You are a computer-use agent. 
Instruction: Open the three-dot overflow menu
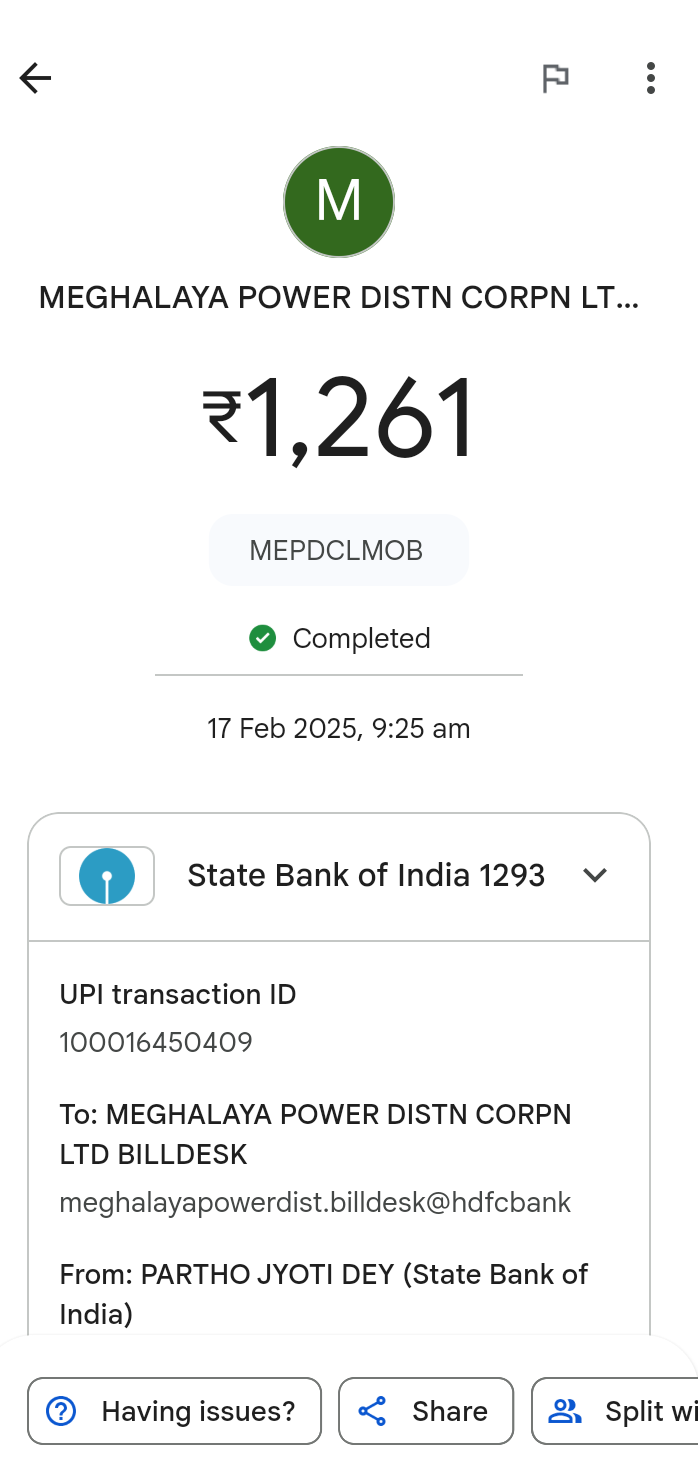point(651,78)
